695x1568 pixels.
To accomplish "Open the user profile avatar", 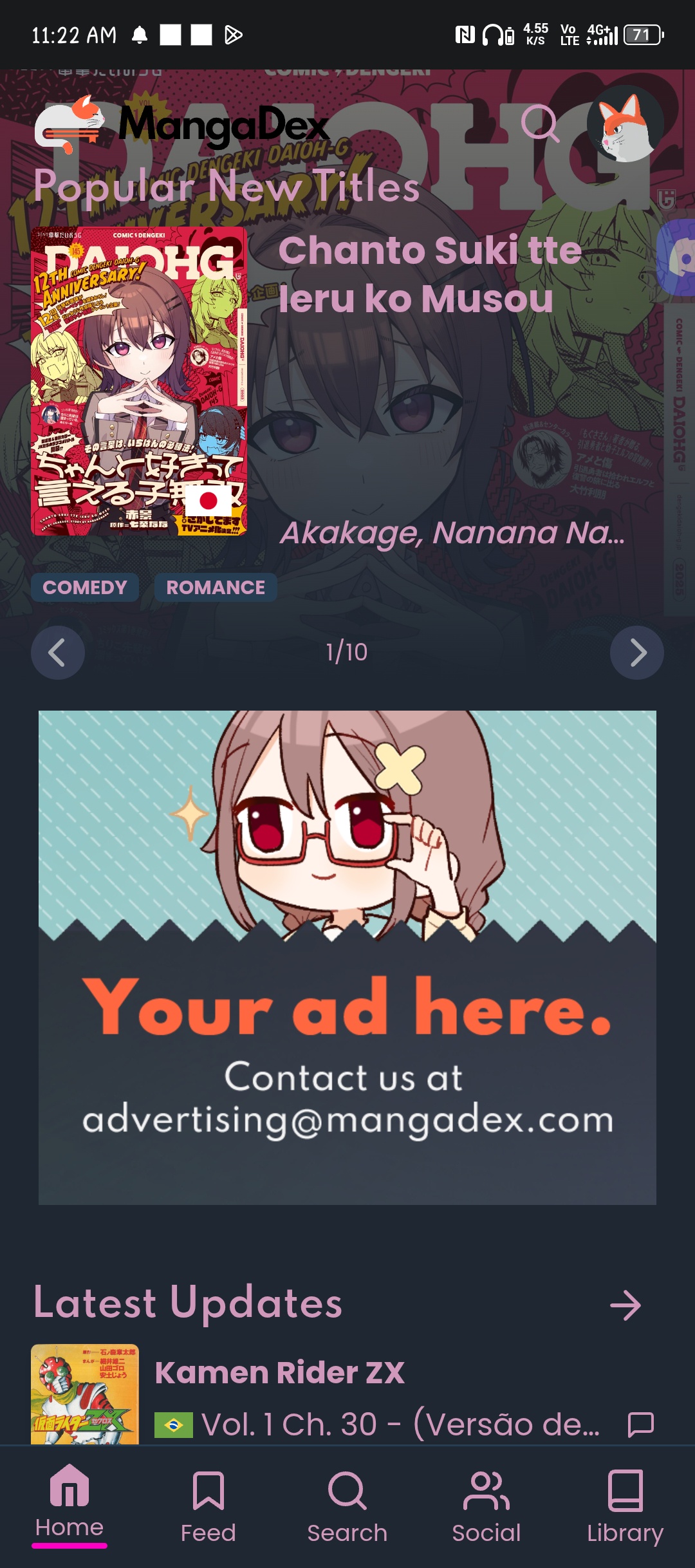I will [624, 123].
